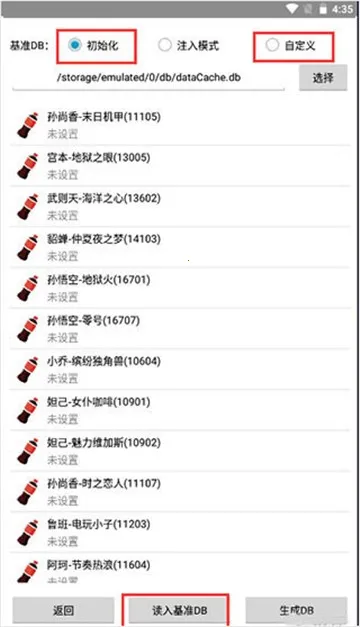Viewport: 360px width, 627px height.
Task: Tap the 返回 button
Action: [63, 610]
